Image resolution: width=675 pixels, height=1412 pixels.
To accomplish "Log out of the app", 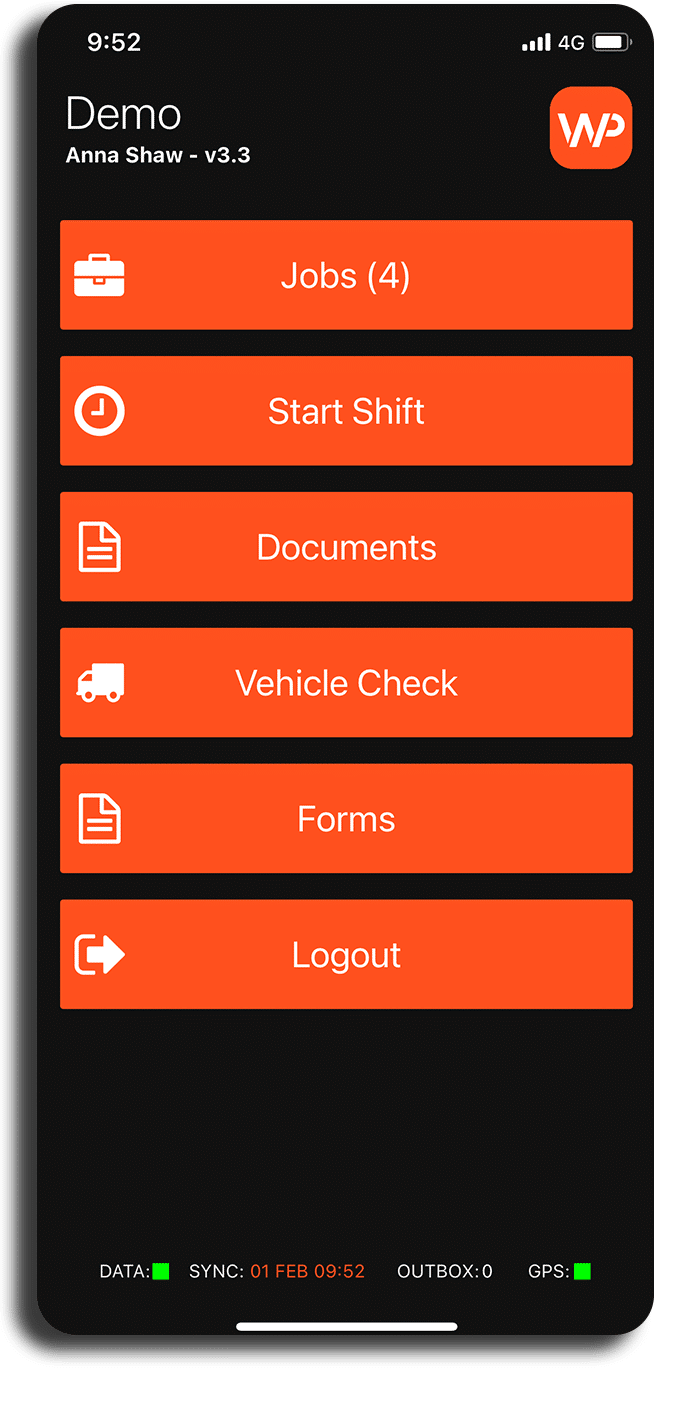I will point(346,955).
